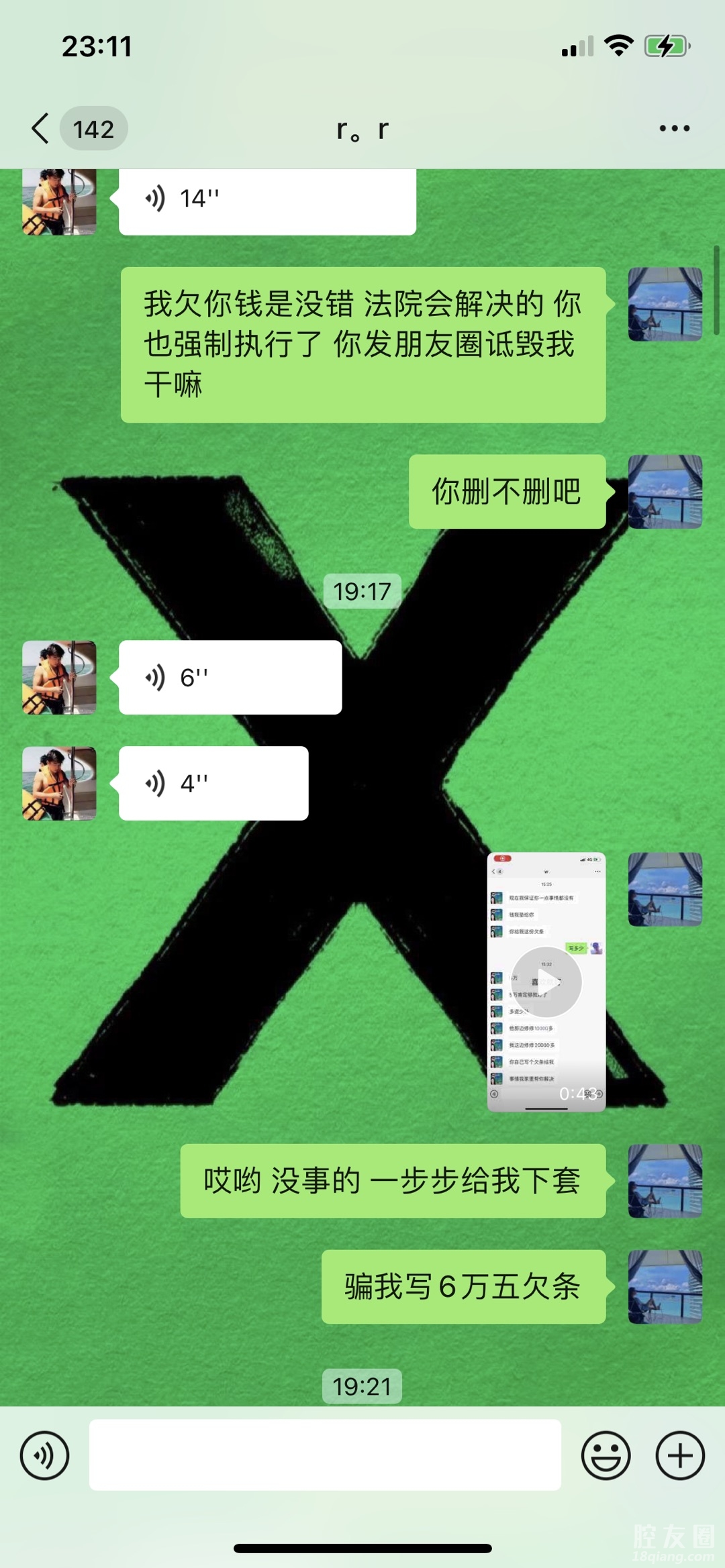Play the 14-second voice message
The image size is (725, 1568).
[267, 200]
